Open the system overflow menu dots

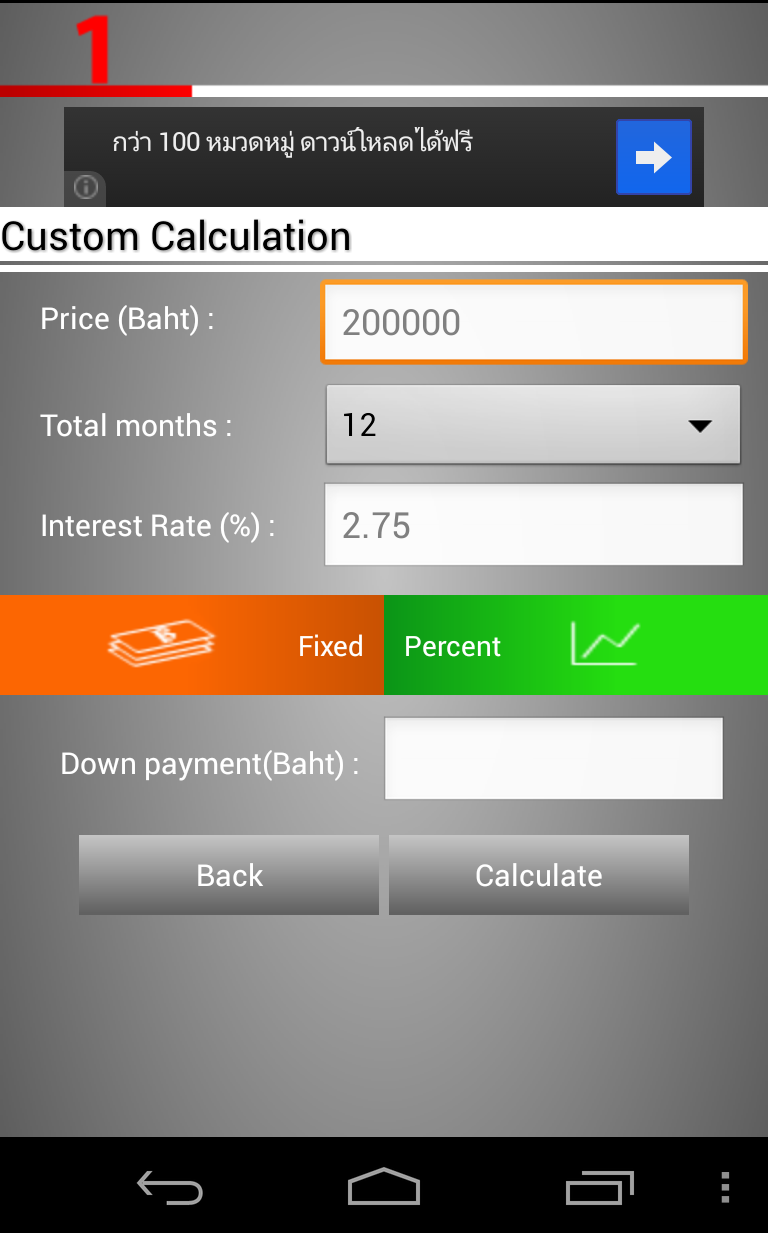725,1187
